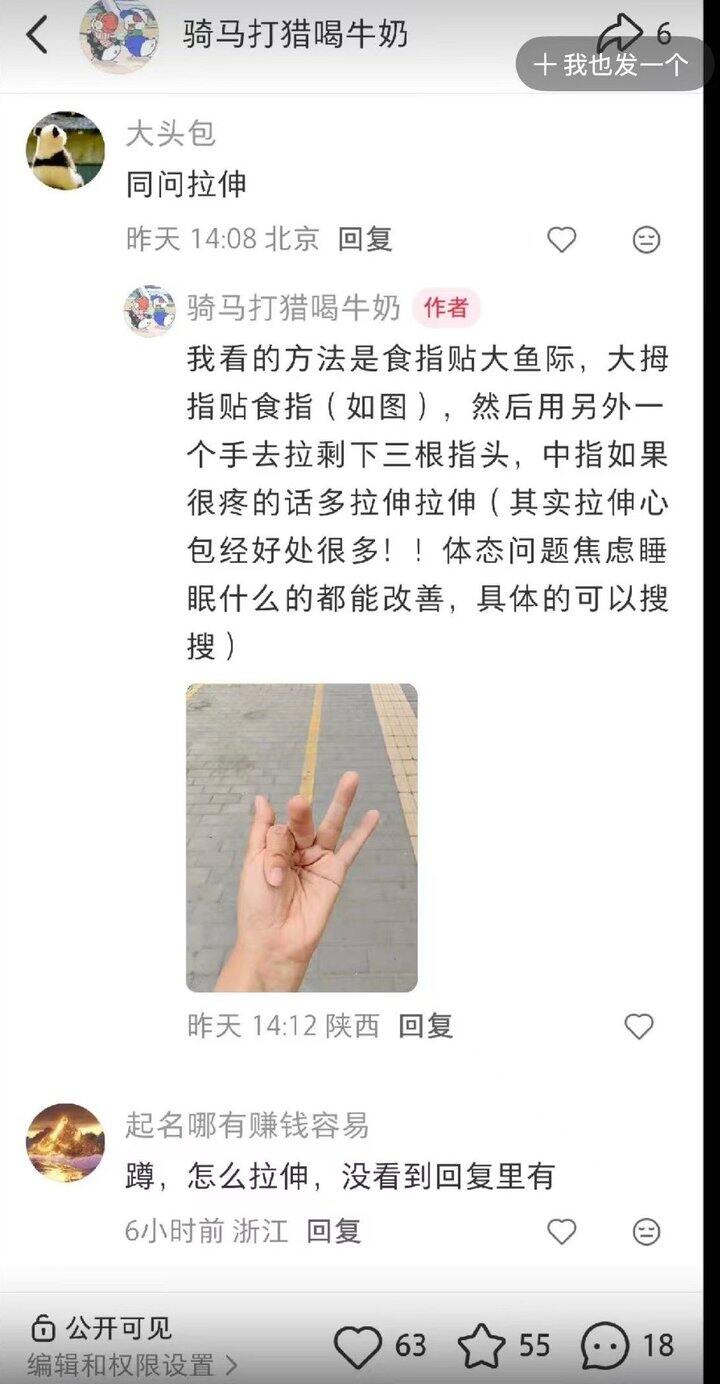The image size is (720, 1384).
Task: Open 起名哪有赚钱容易's profile avatar
Action: [x=65, y=1143]
